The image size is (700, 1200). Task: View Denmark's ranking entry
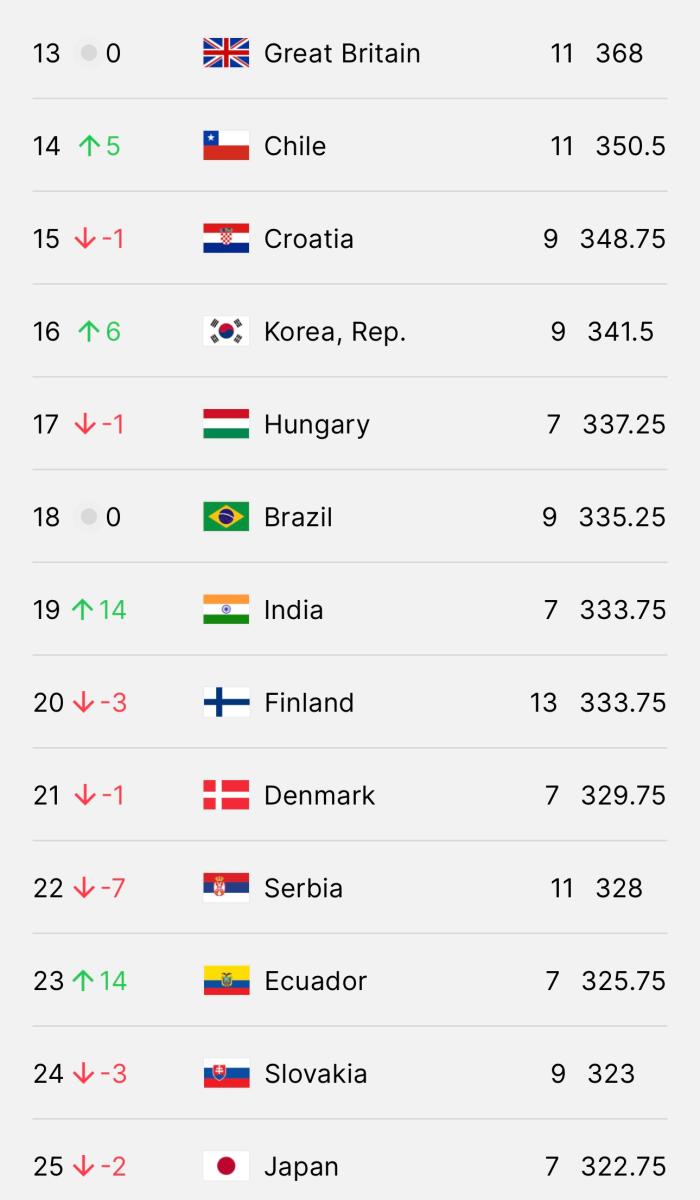319,796
